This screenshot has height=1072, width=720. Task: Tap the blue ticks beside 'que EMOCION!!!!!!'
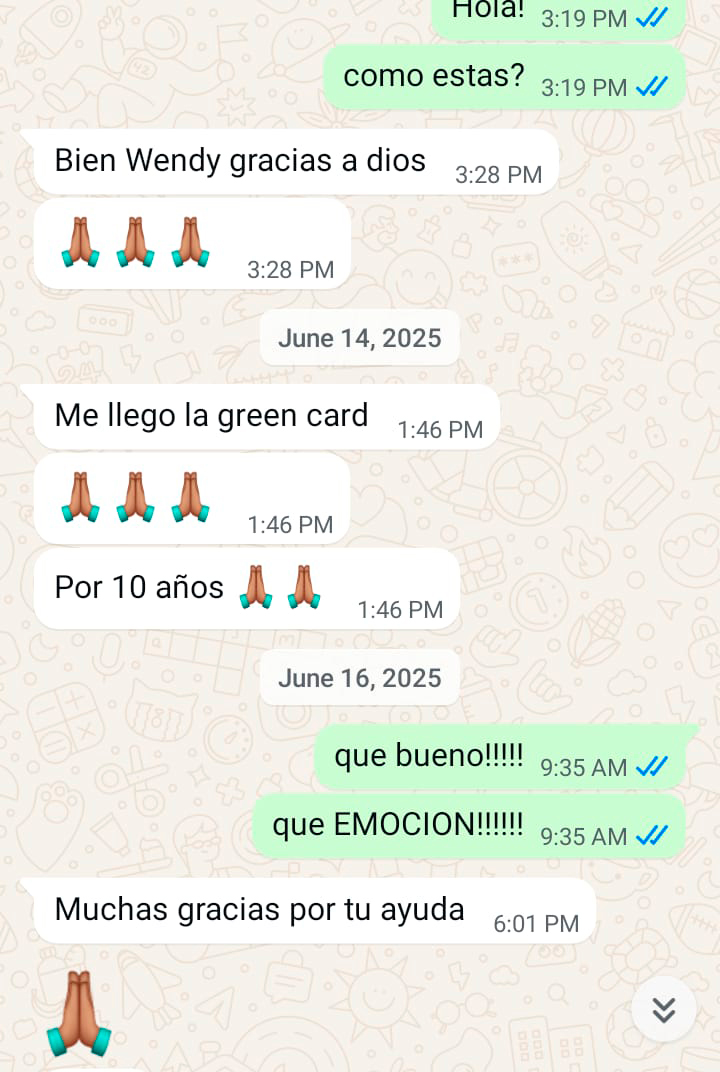[650, 836]
